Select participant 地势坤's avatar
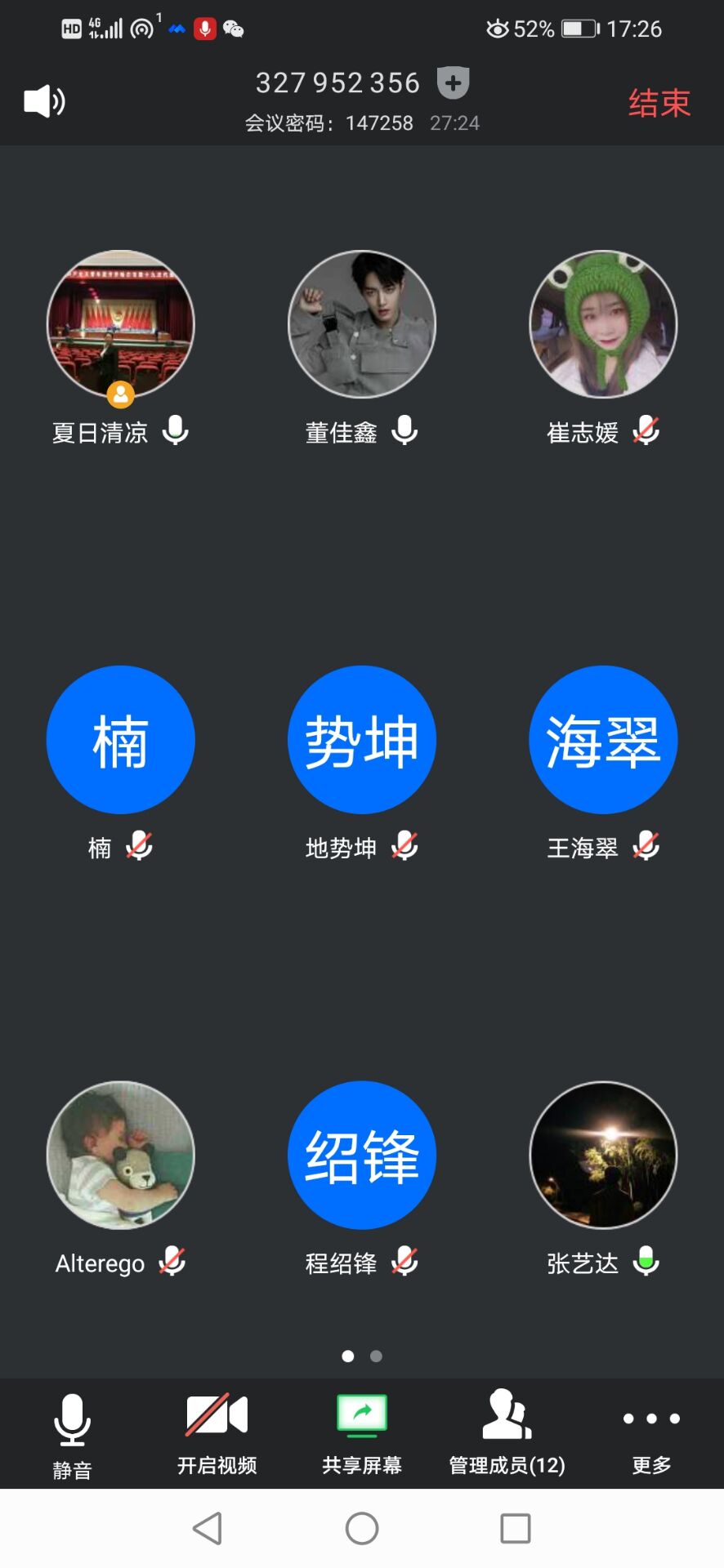 362,740
